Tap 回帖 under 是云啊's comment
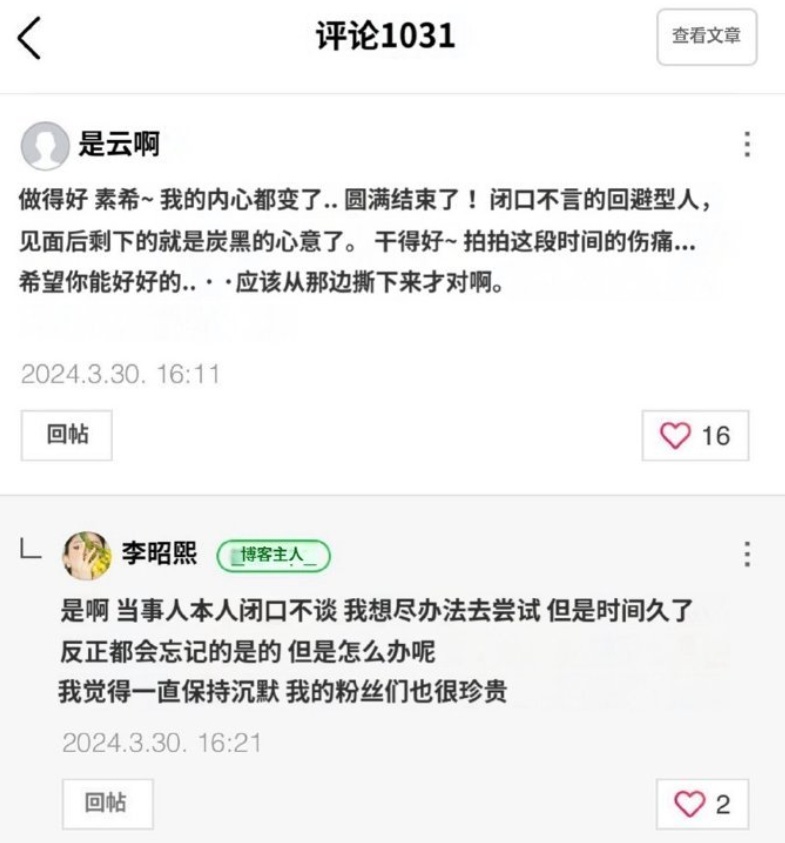This screenshot has height=843, width=785. (x=67, y=435)
